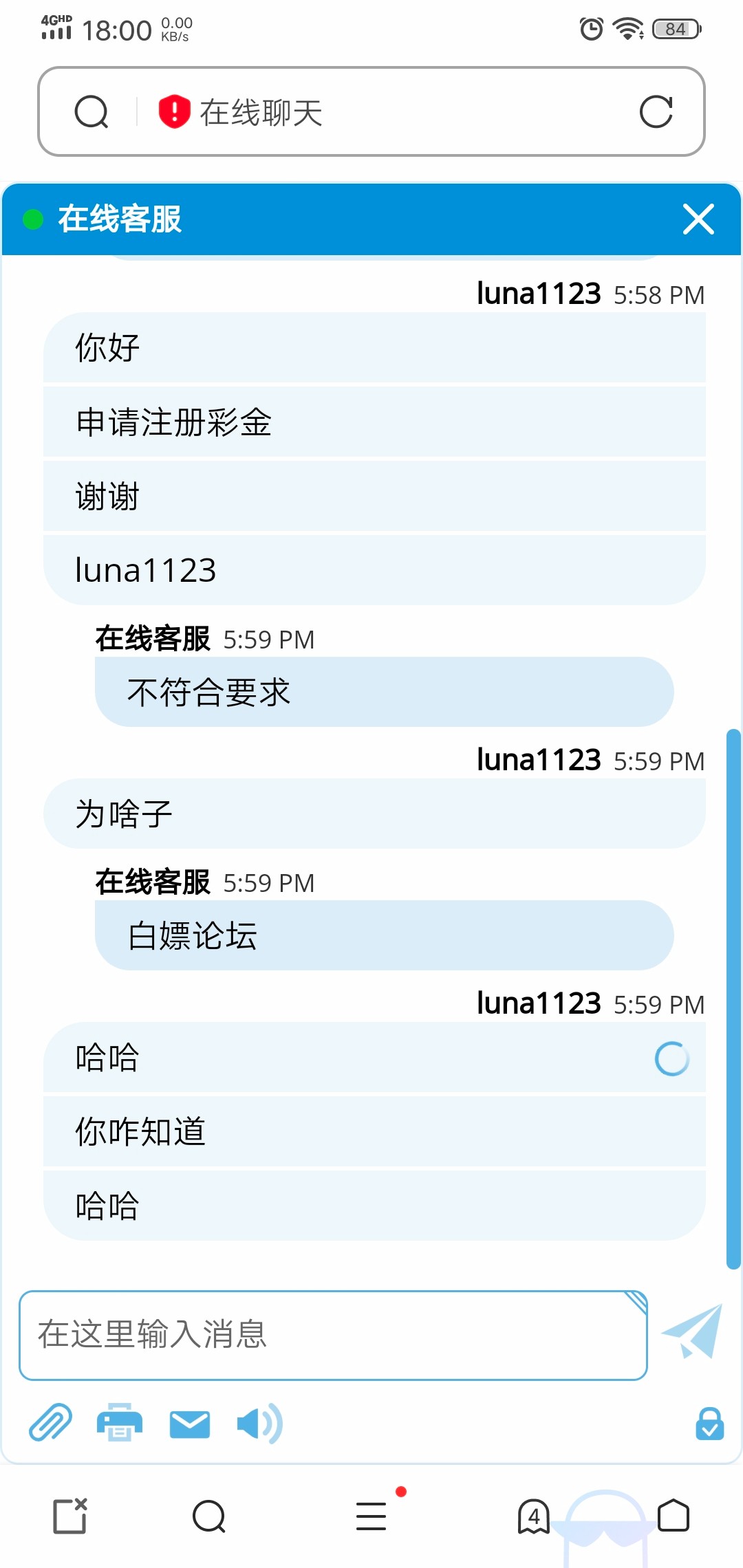Focus the 在这里输入消息 message field
The width and height of the screenshot is (743, 1568).
click(x=333, y=1335)
